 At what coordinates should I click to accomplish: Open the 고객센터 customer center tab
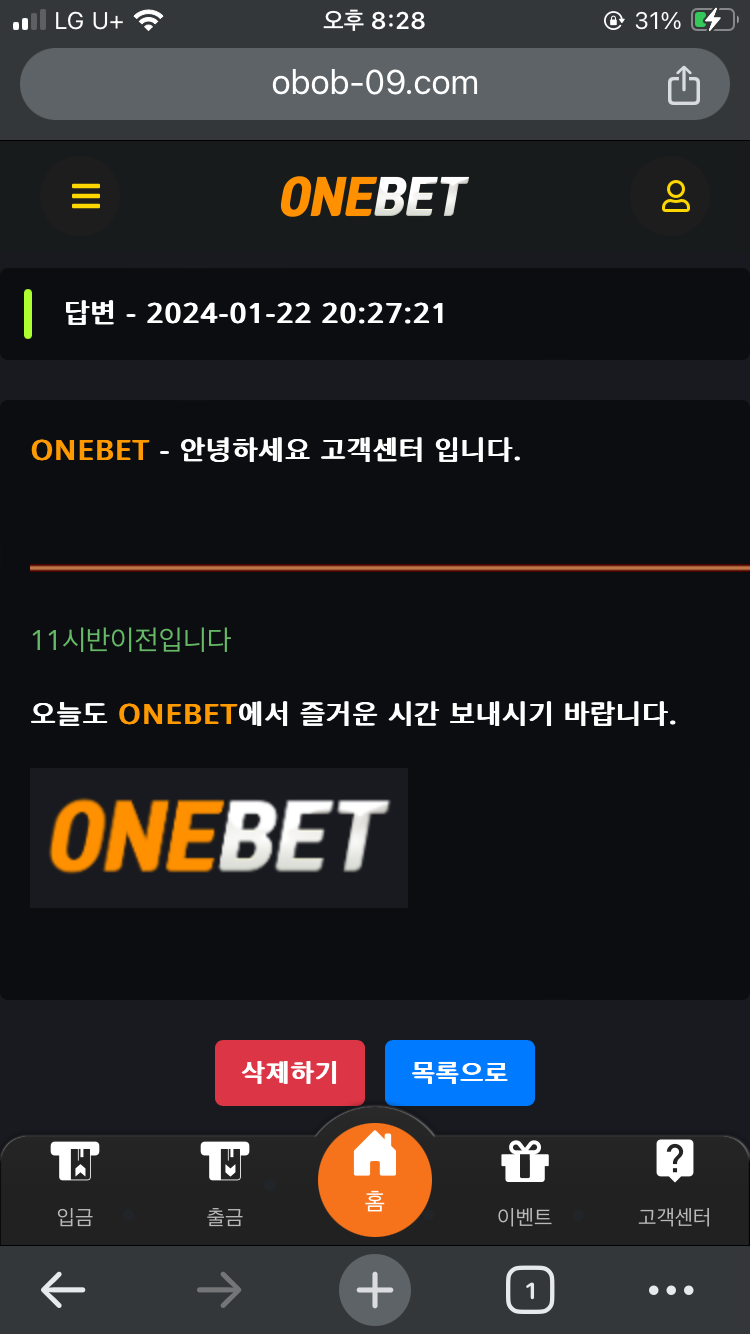click(675, 1185)
